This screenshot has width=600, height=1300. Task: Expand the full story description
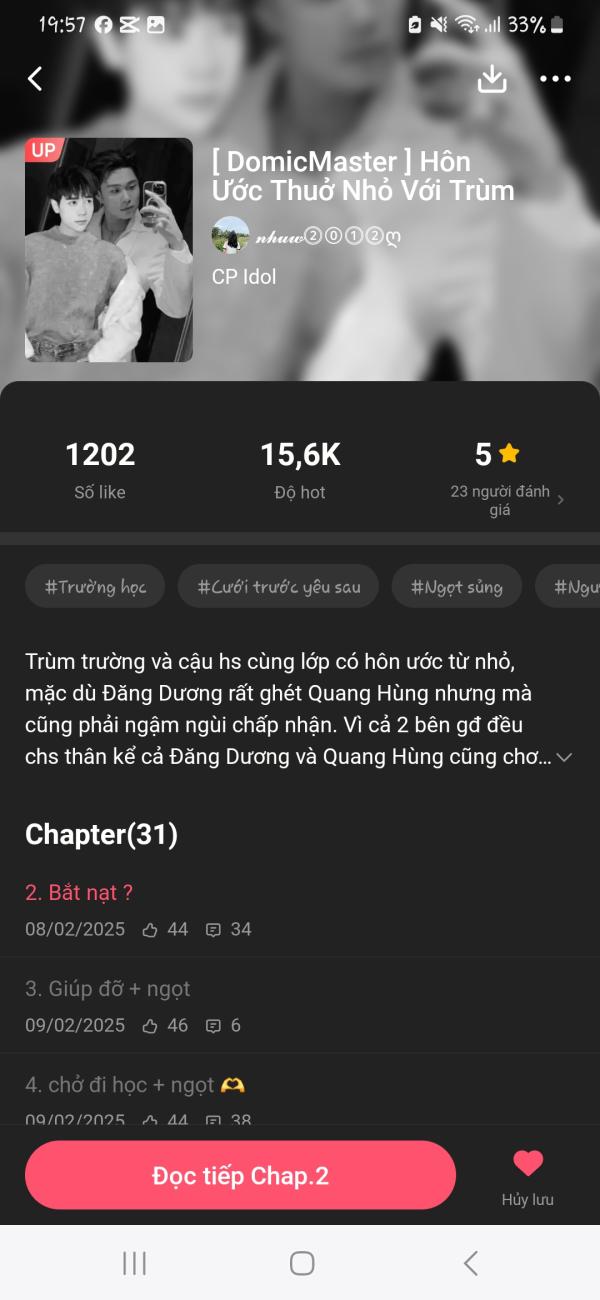coord(564,757)
